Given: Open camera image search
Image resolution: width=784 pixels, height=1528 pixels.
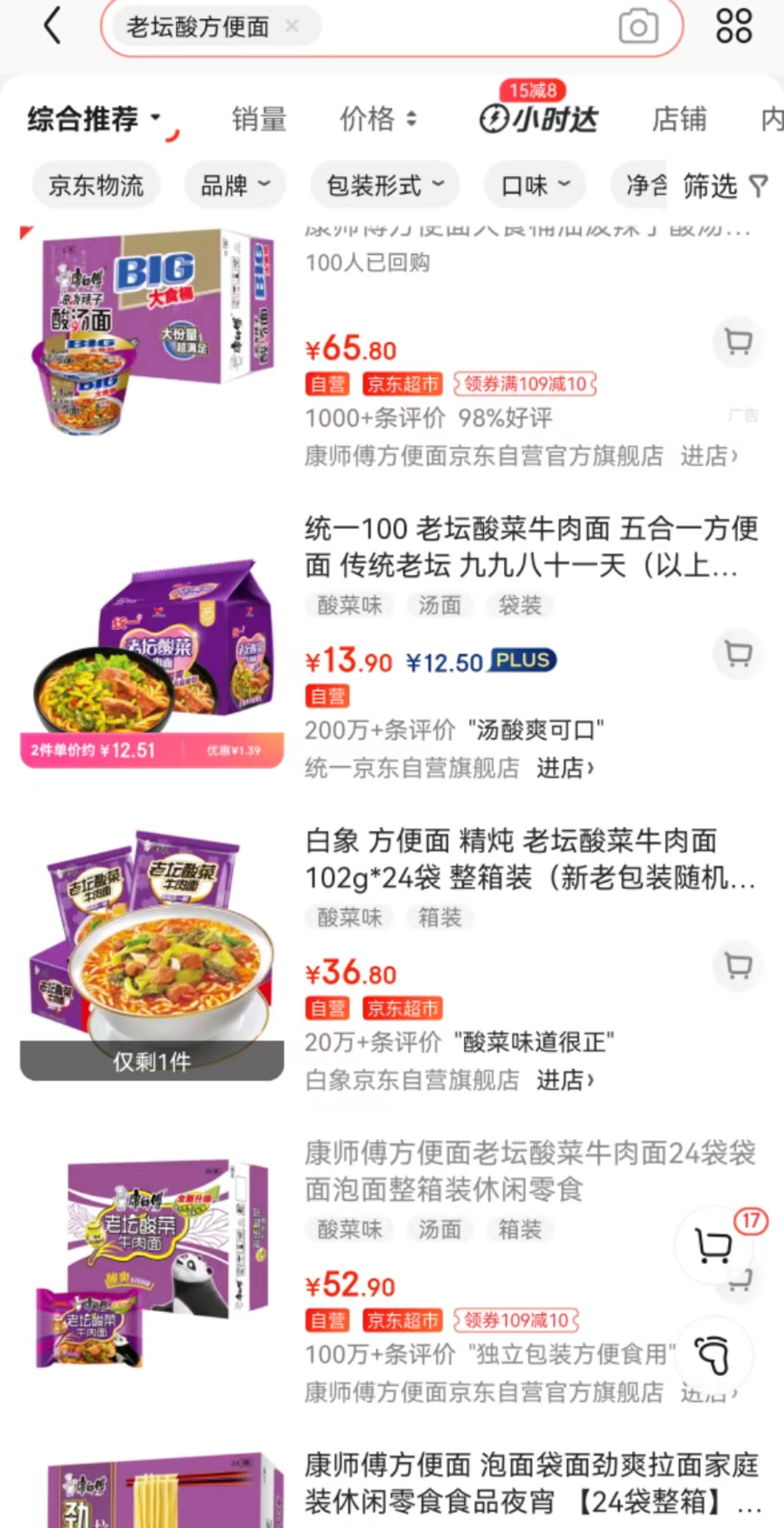Looking at the screenshot, I should [638, 27].
